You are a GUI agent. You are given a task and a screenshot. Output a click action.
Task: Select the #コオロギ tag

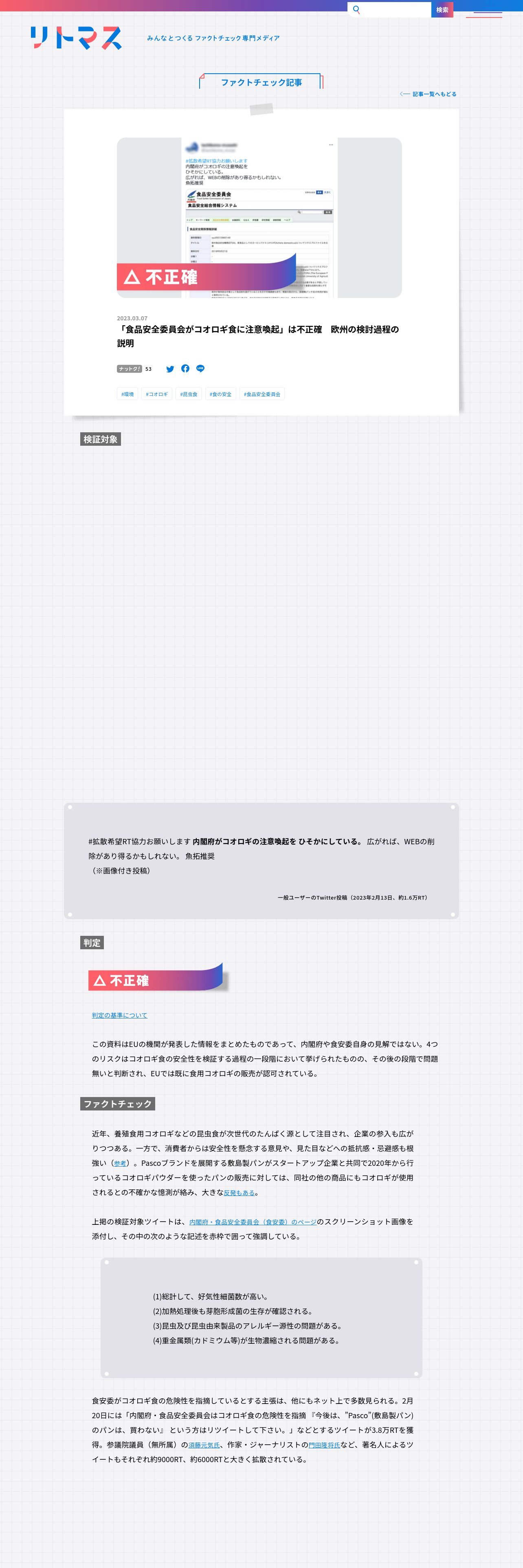[157, 394]
